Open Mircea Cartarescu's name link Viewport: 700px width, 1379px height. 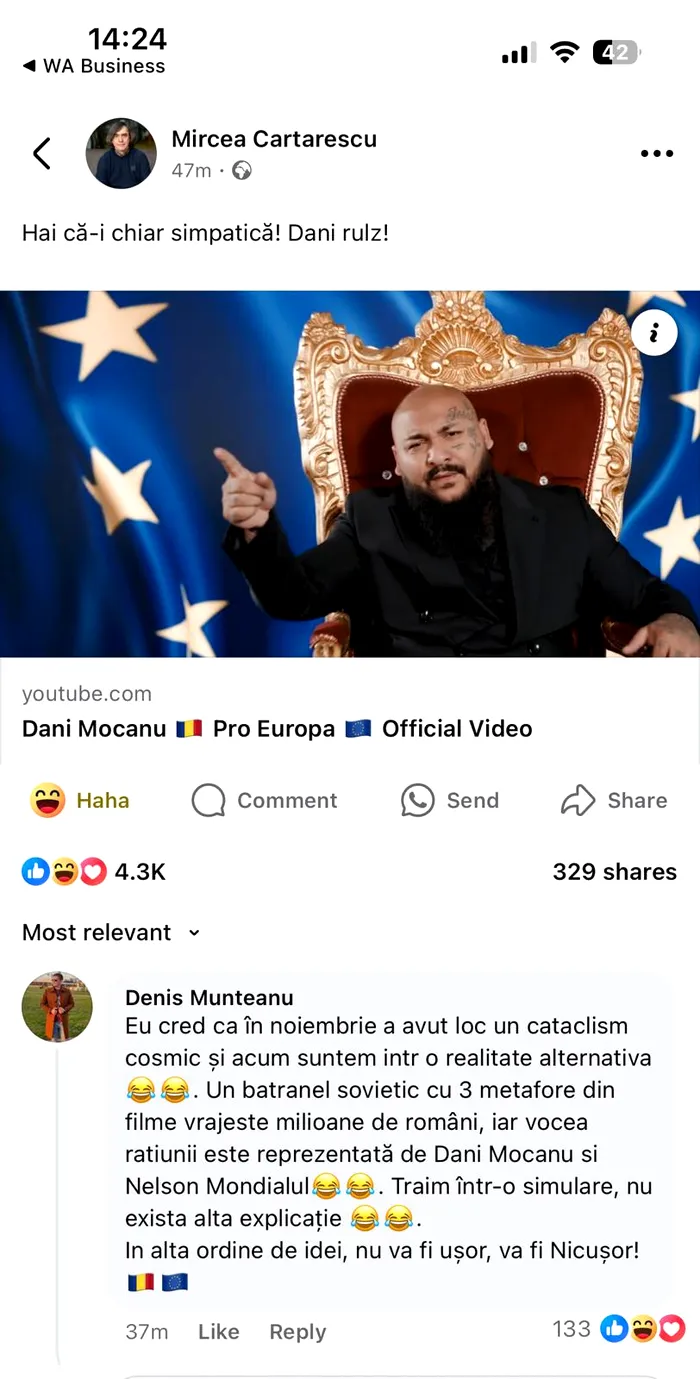click(x=274, y=139)
